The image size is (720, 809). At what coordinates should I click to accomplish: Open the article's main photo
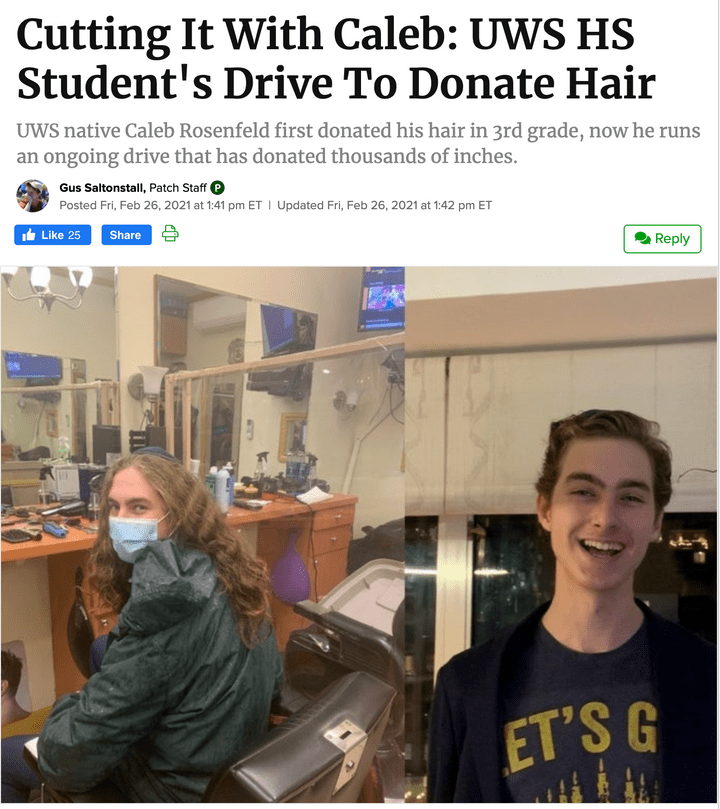(359, 535)
